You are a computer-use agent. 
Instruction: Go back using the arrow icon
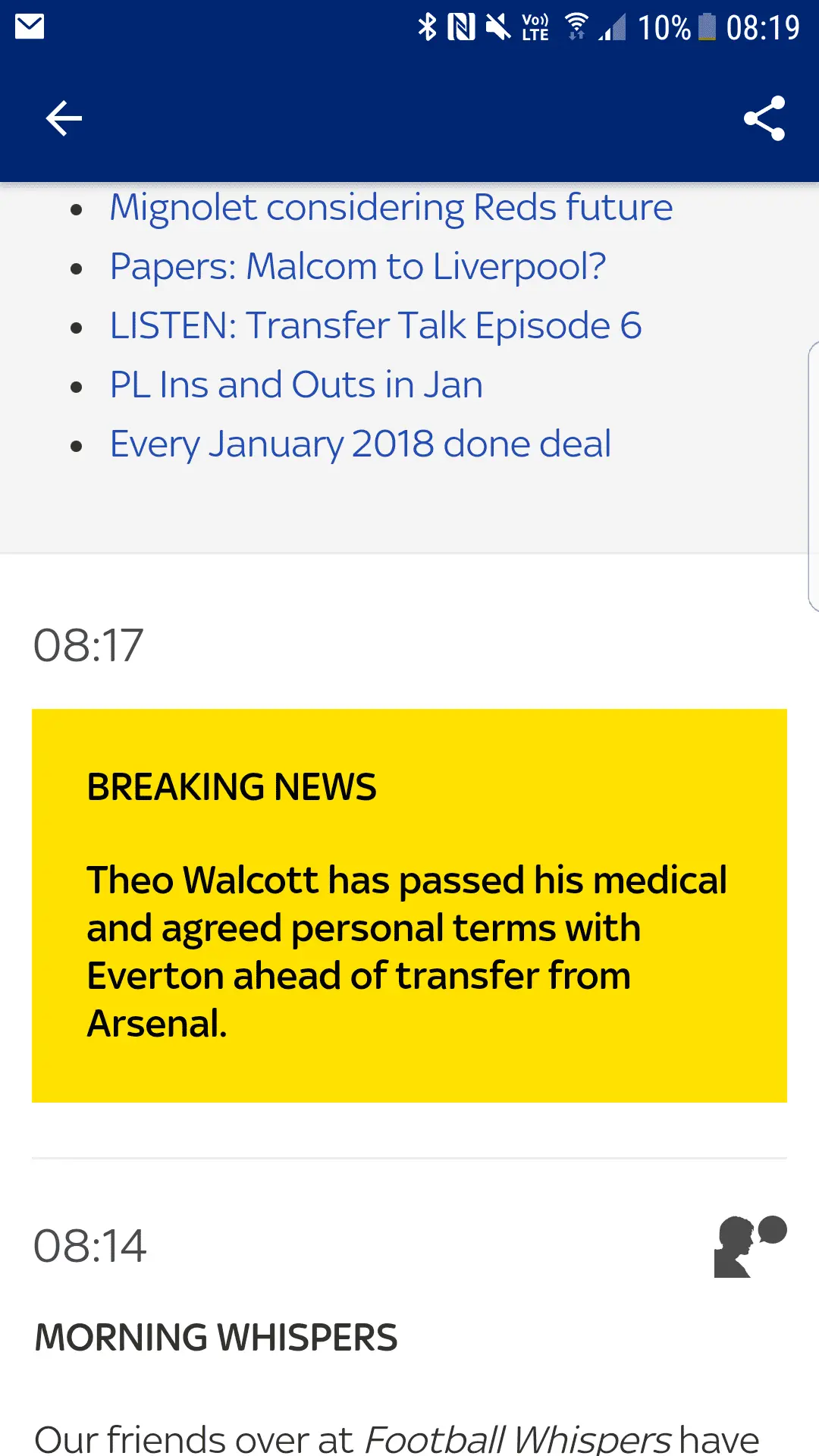click(64, 118)
